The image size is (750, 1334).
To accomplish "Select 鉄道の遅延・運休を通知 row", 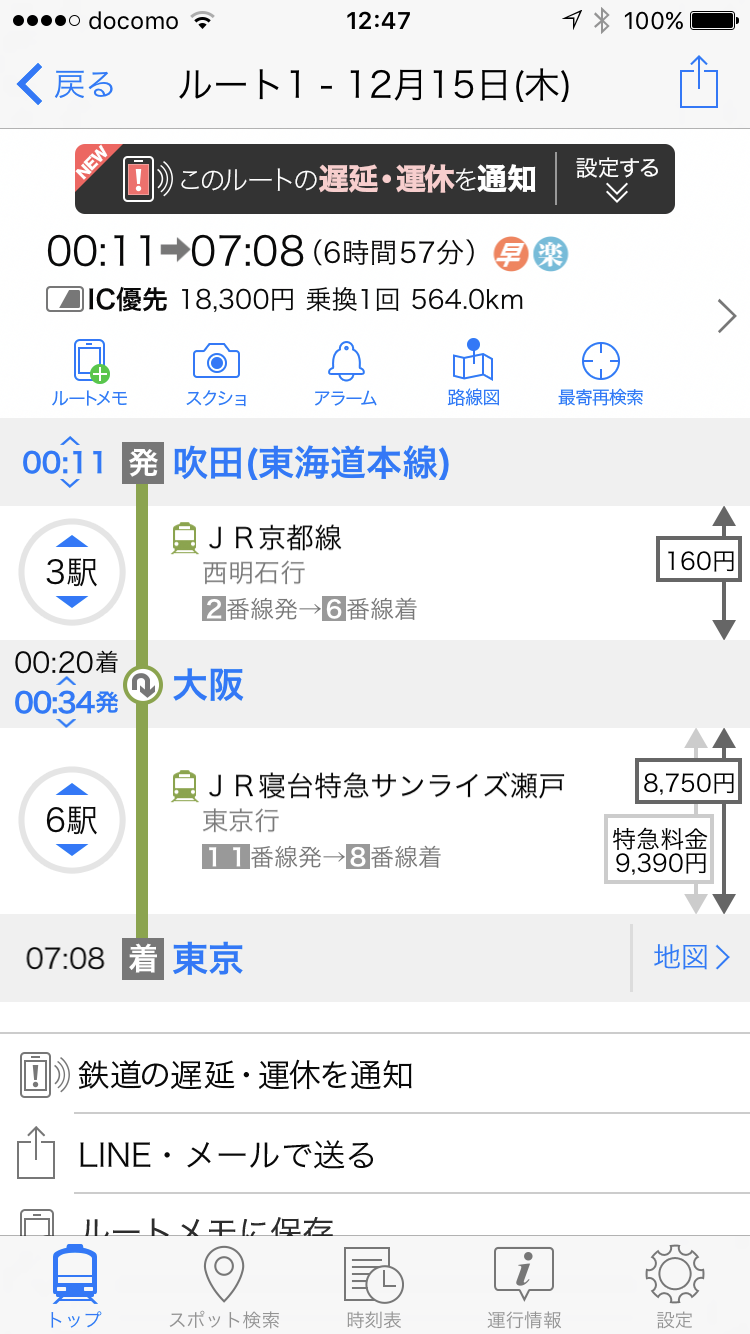I will (x=375, y=1075).
